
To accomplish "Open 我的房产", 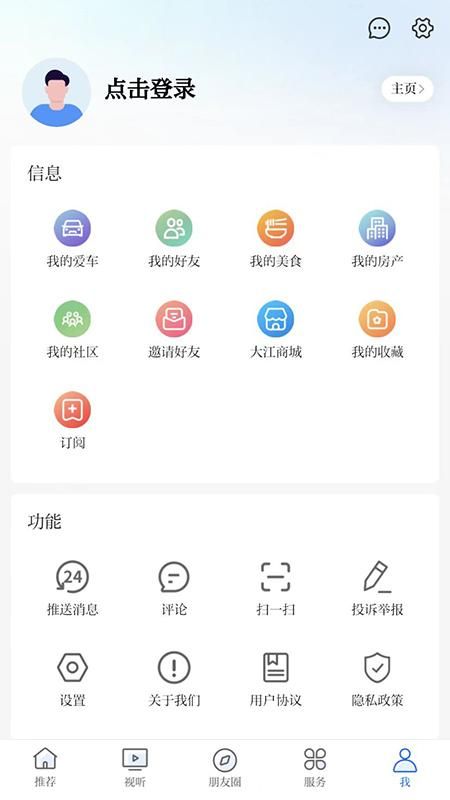I will point(377,239).
